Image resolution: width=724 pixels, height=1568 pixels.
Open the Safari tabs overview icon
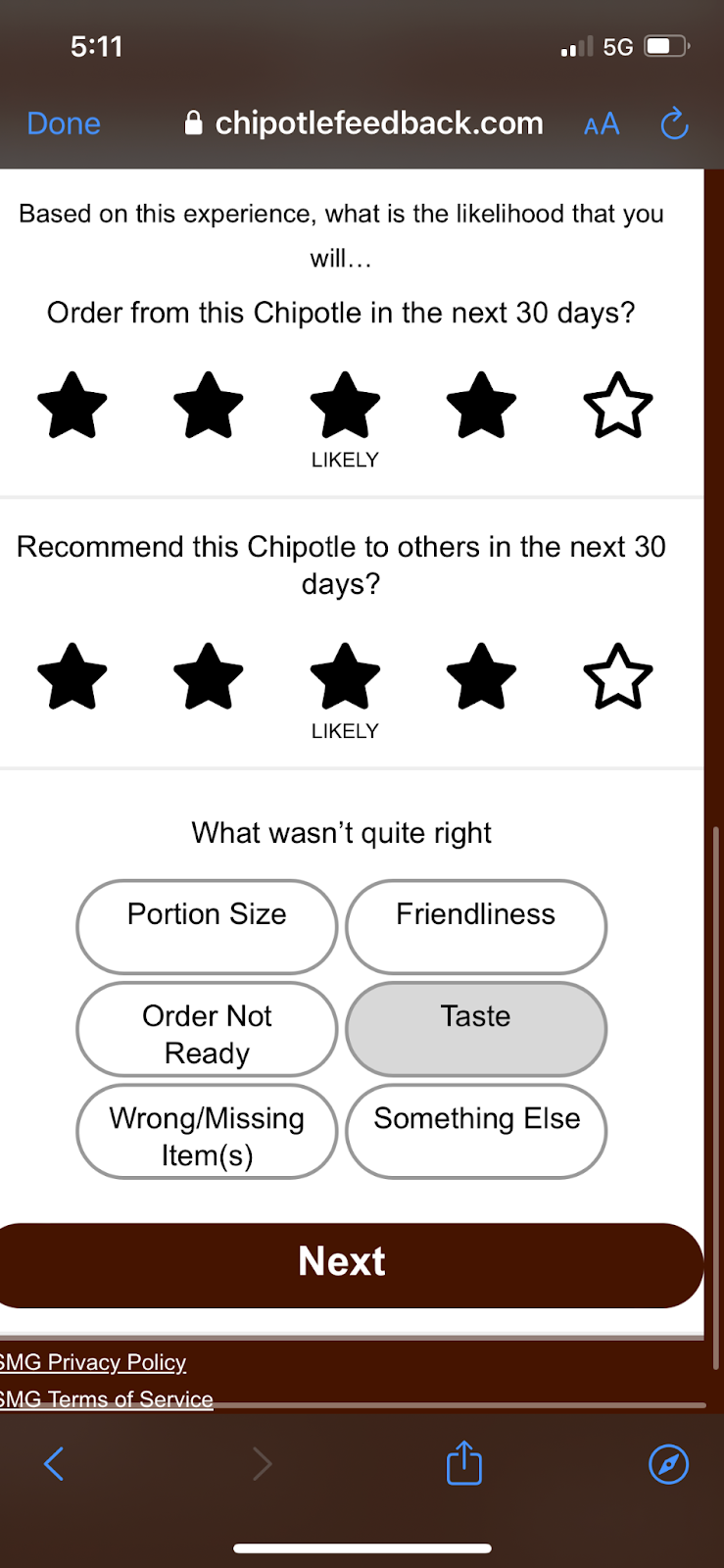click(669, 1464)
